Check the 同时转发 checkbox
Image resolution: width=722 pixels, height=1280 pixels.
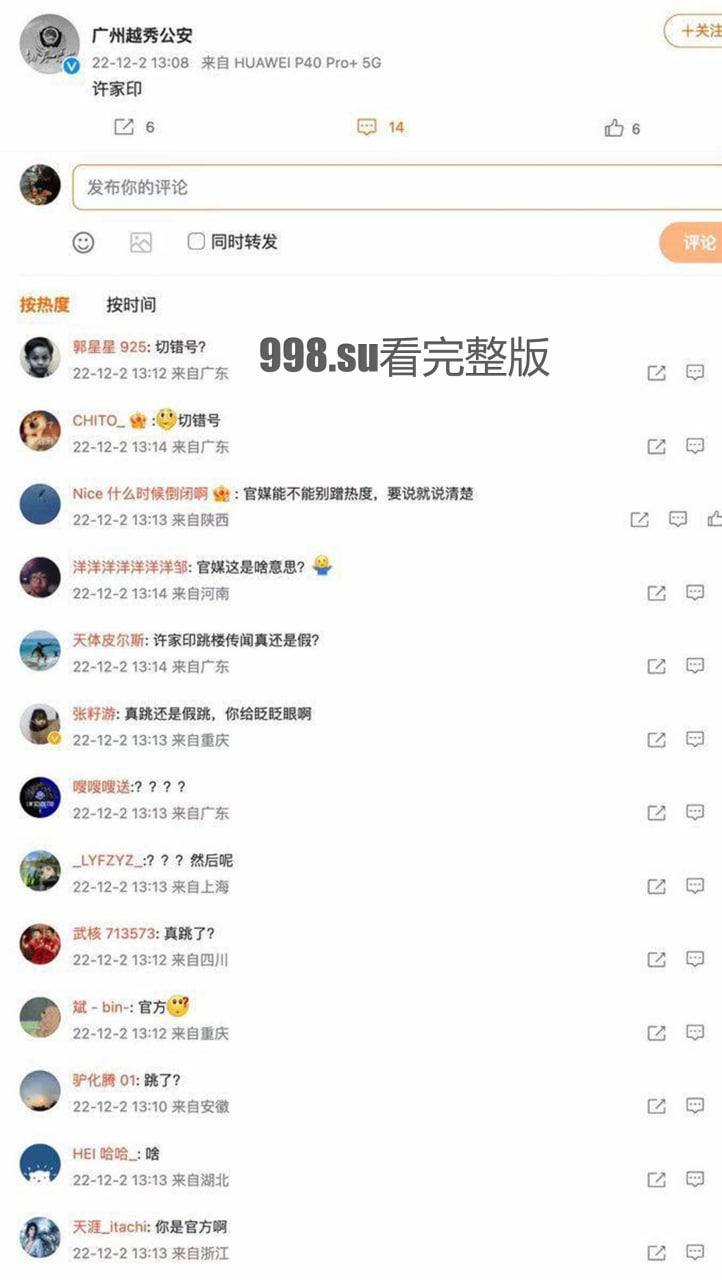tap(196, 241)
